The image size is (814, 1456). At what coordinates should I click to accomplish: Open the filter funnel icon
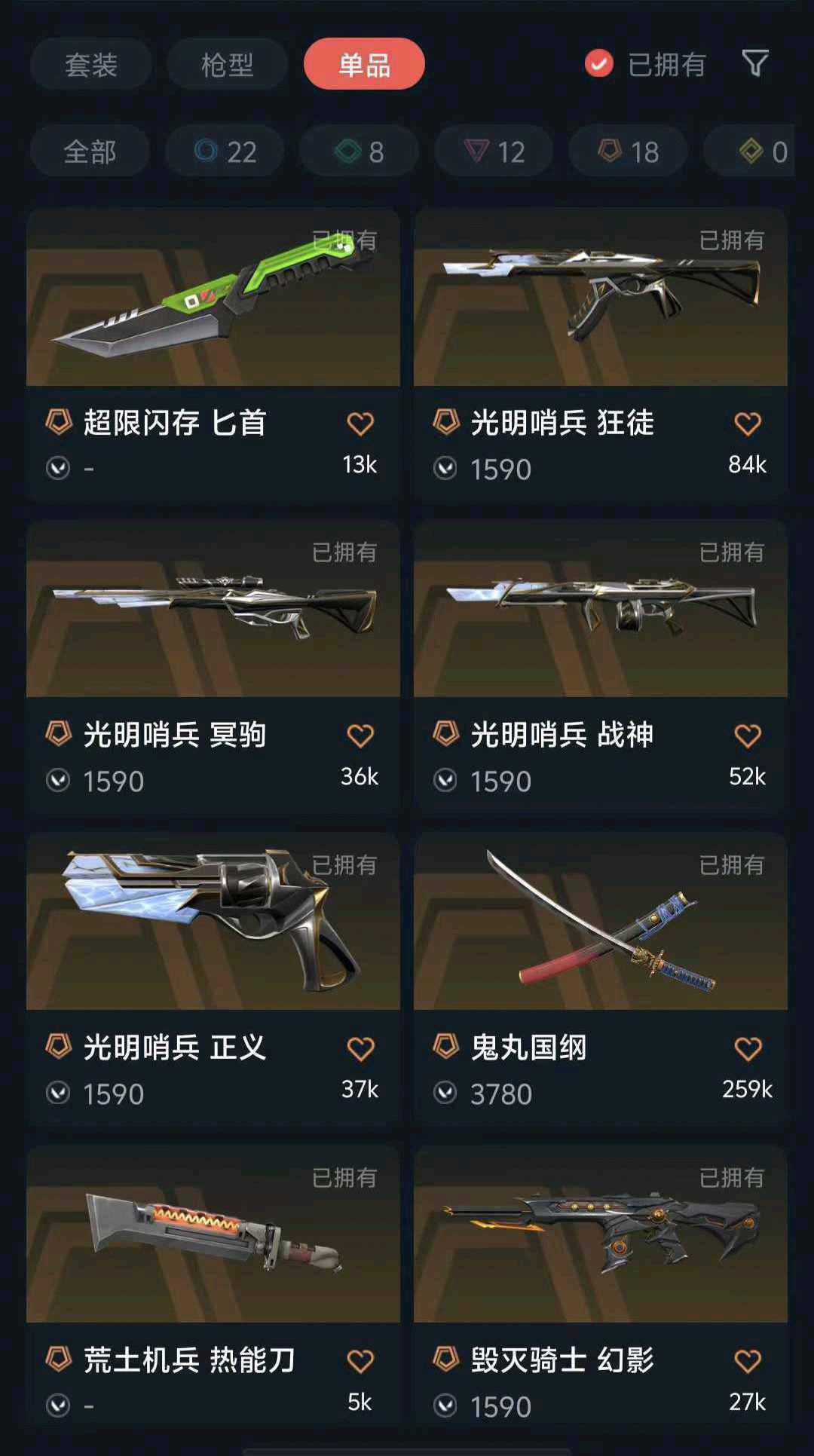coord(754,63)
